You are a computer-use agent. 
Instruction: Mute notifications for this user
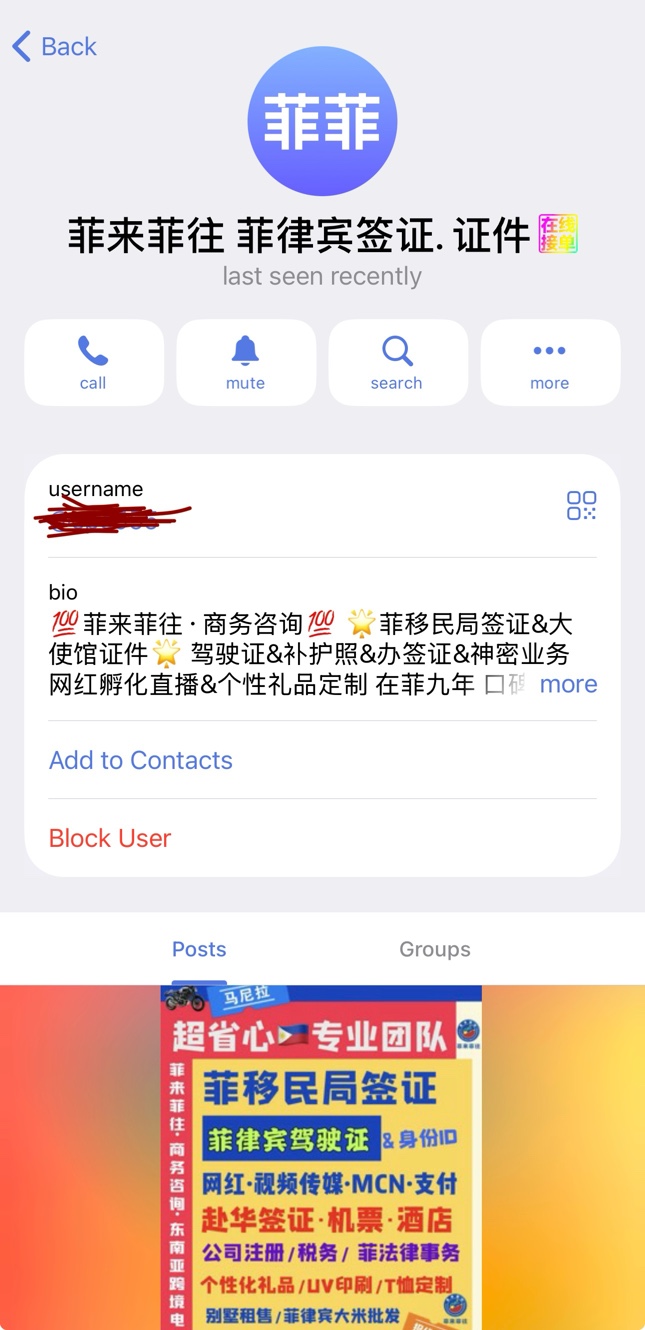point(246,362)
